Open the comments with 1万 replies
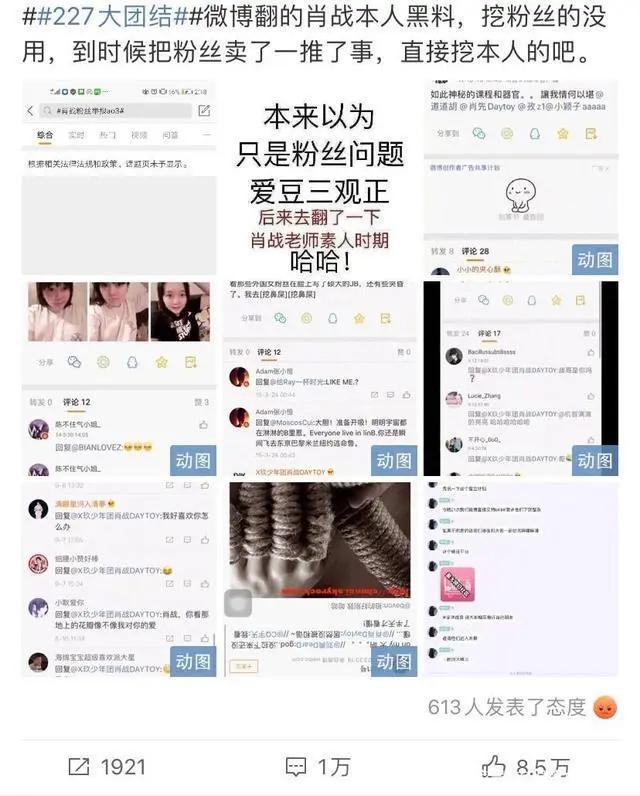Image resolution: width=640 pixels, height=796 pixels. pos(318,767)
